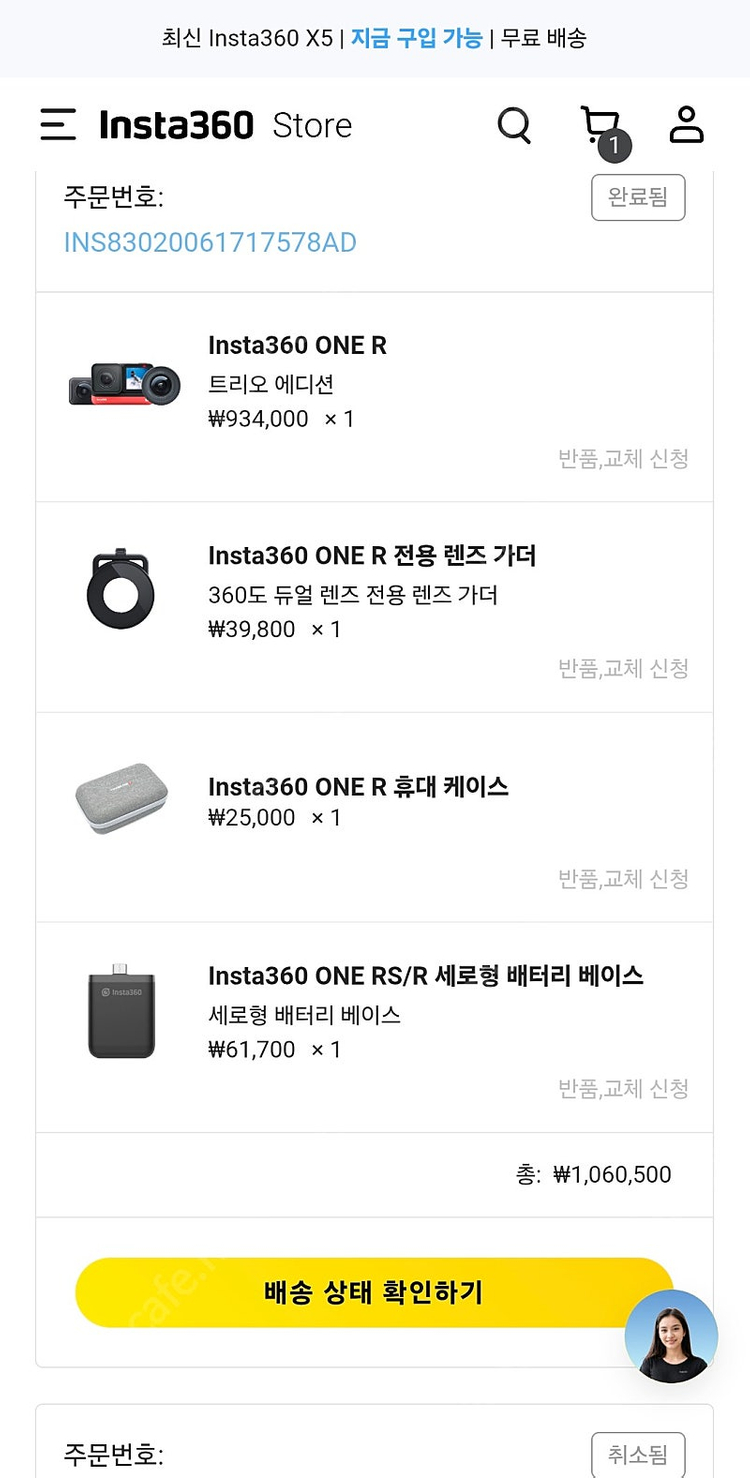Open the hamburger navigation menu
Viewport: 750px width, 1478px height.
click(58, 124)
